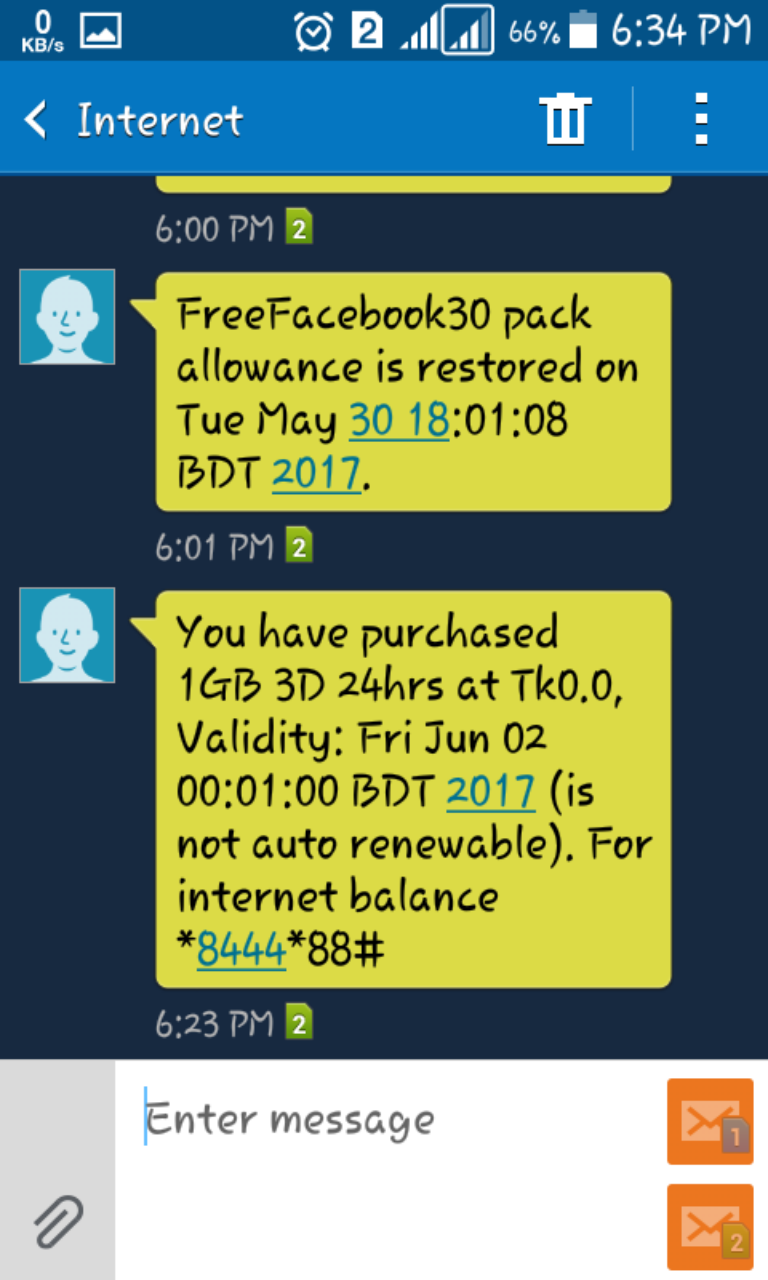Tap the Enter message field

click(390, 1119)
